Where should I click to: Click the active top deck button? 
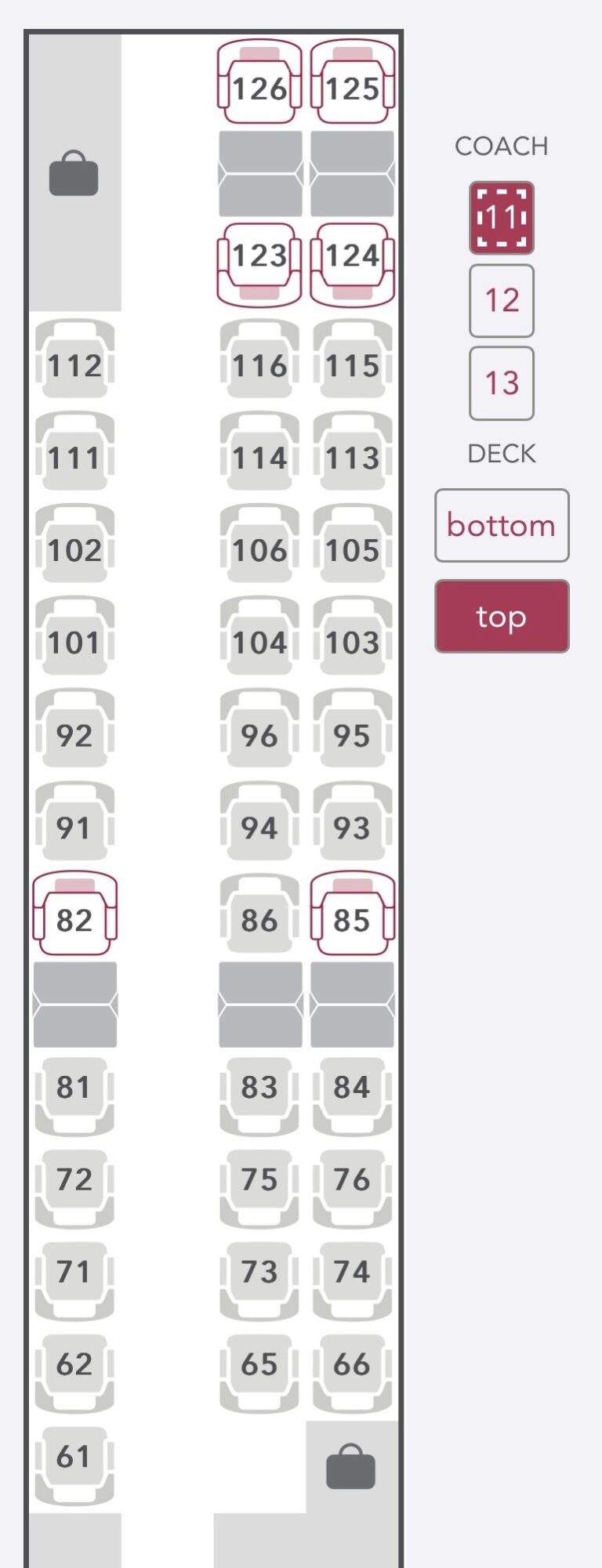point(502,617)
